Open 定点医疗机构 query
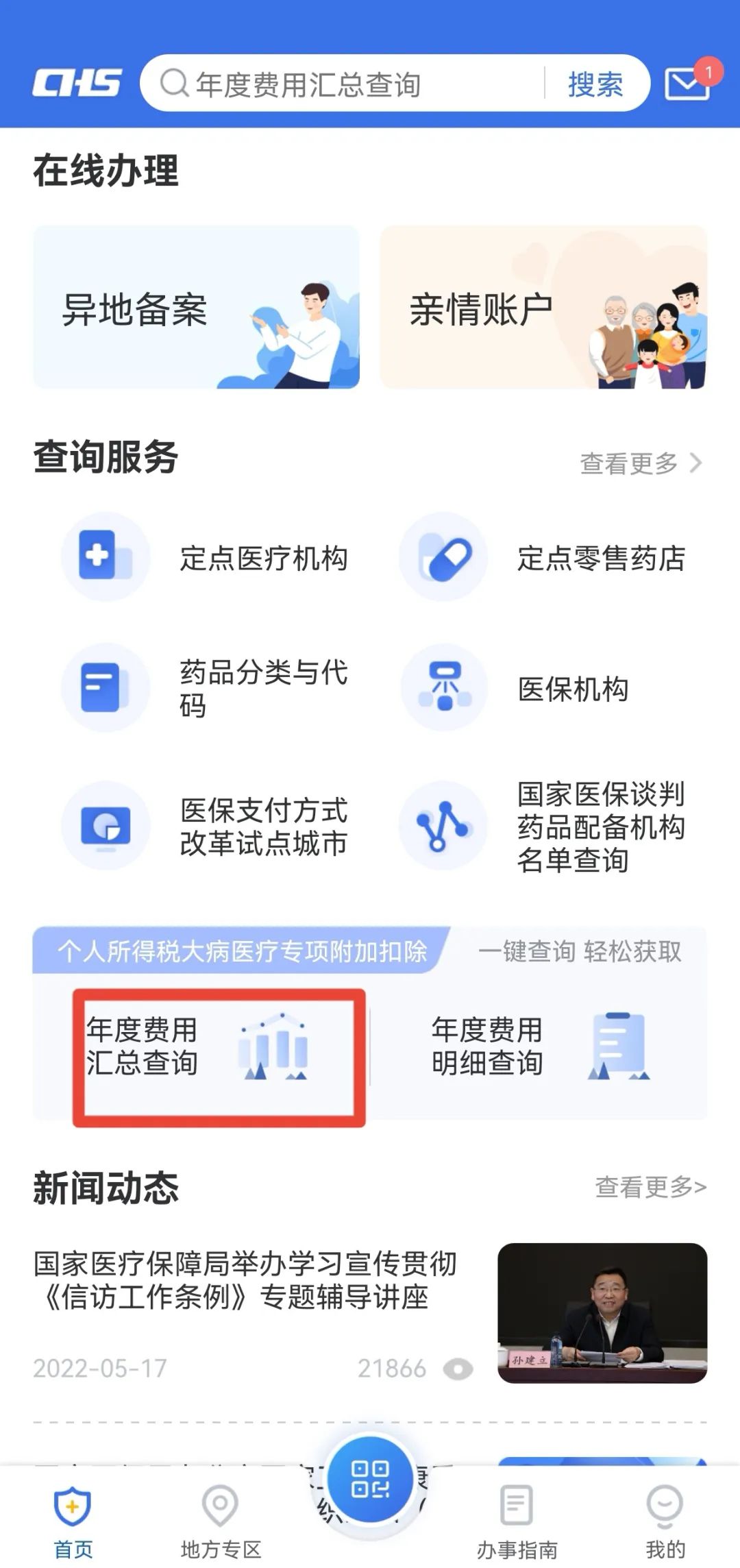The width and height of the screenshot is (740, 1568). [x=206, y=557]
